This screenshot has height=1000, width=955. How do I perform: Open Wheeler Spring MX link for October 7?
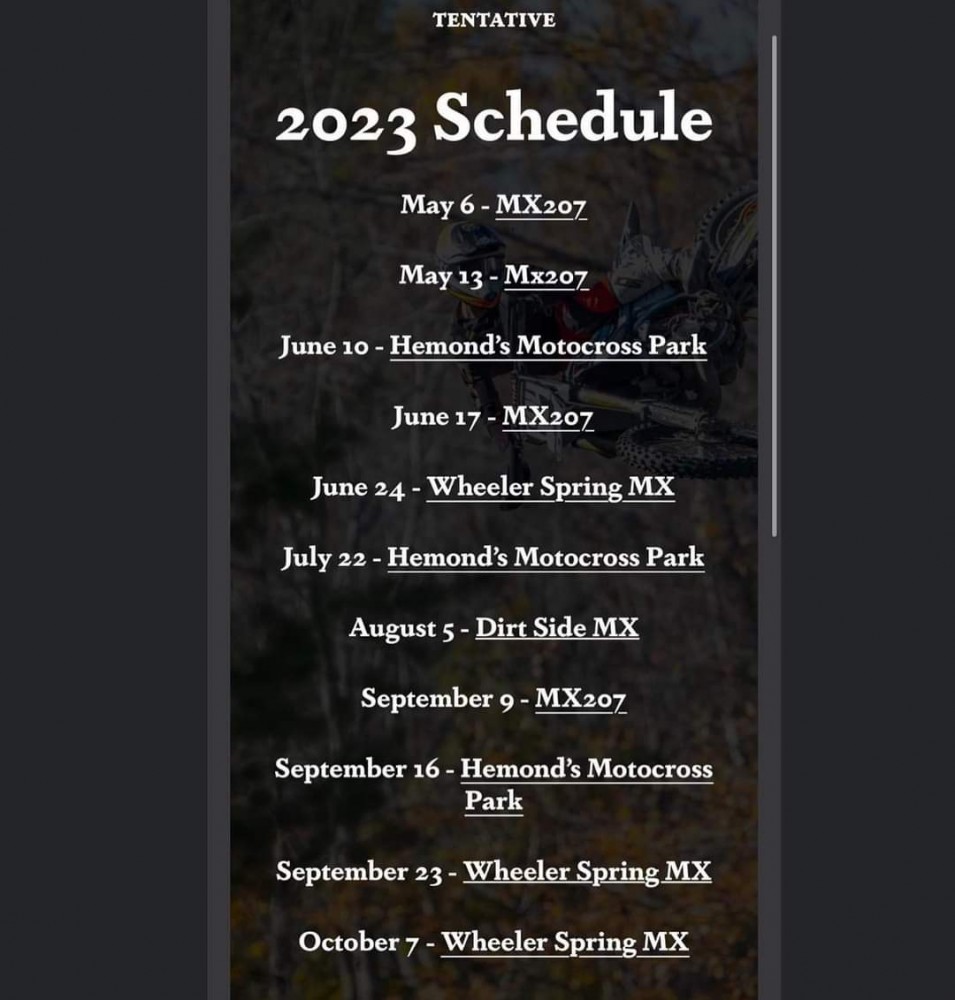pyautogui.click(x=565, y=942)
